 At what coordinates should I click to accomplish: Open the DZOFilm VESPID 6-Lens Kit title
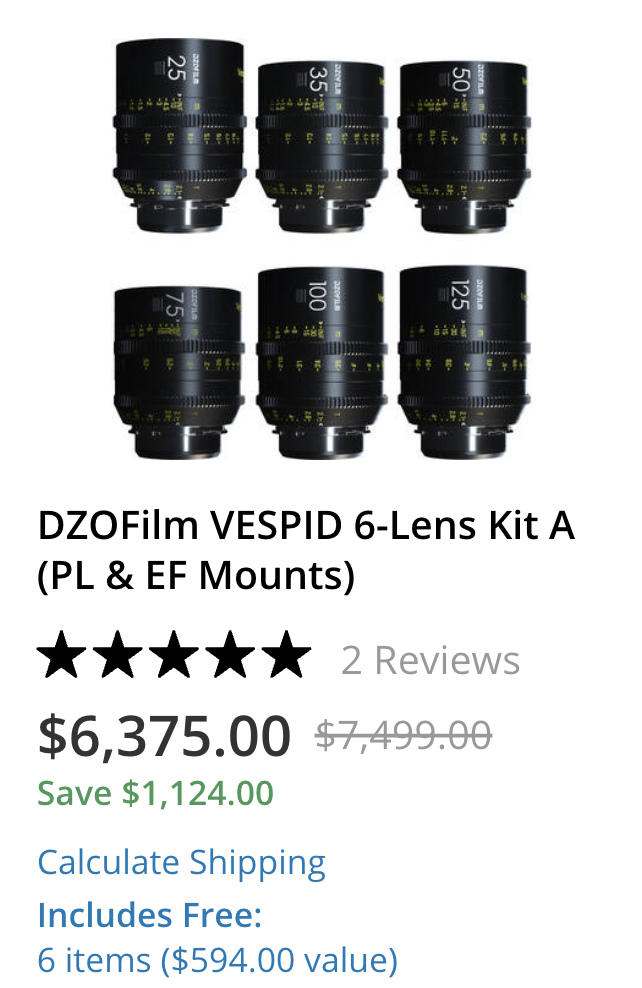306,550
